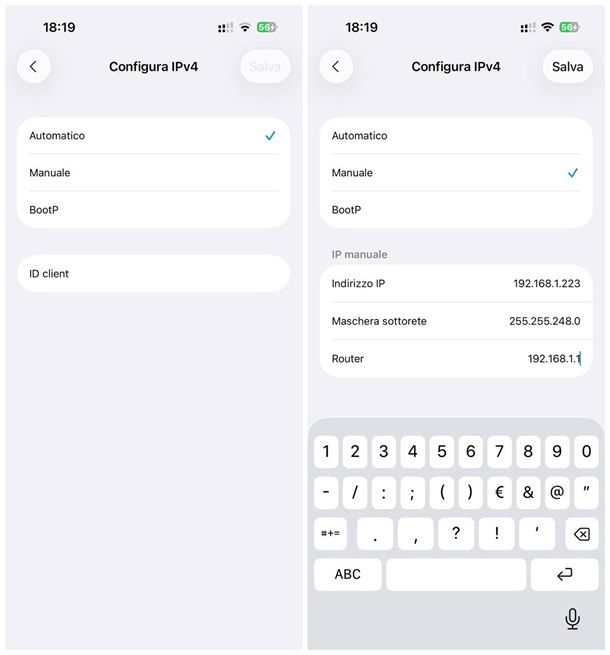This screenshot has height=655, width=610.
Task: Tap the number 1 key
Action: coord(326,452)
